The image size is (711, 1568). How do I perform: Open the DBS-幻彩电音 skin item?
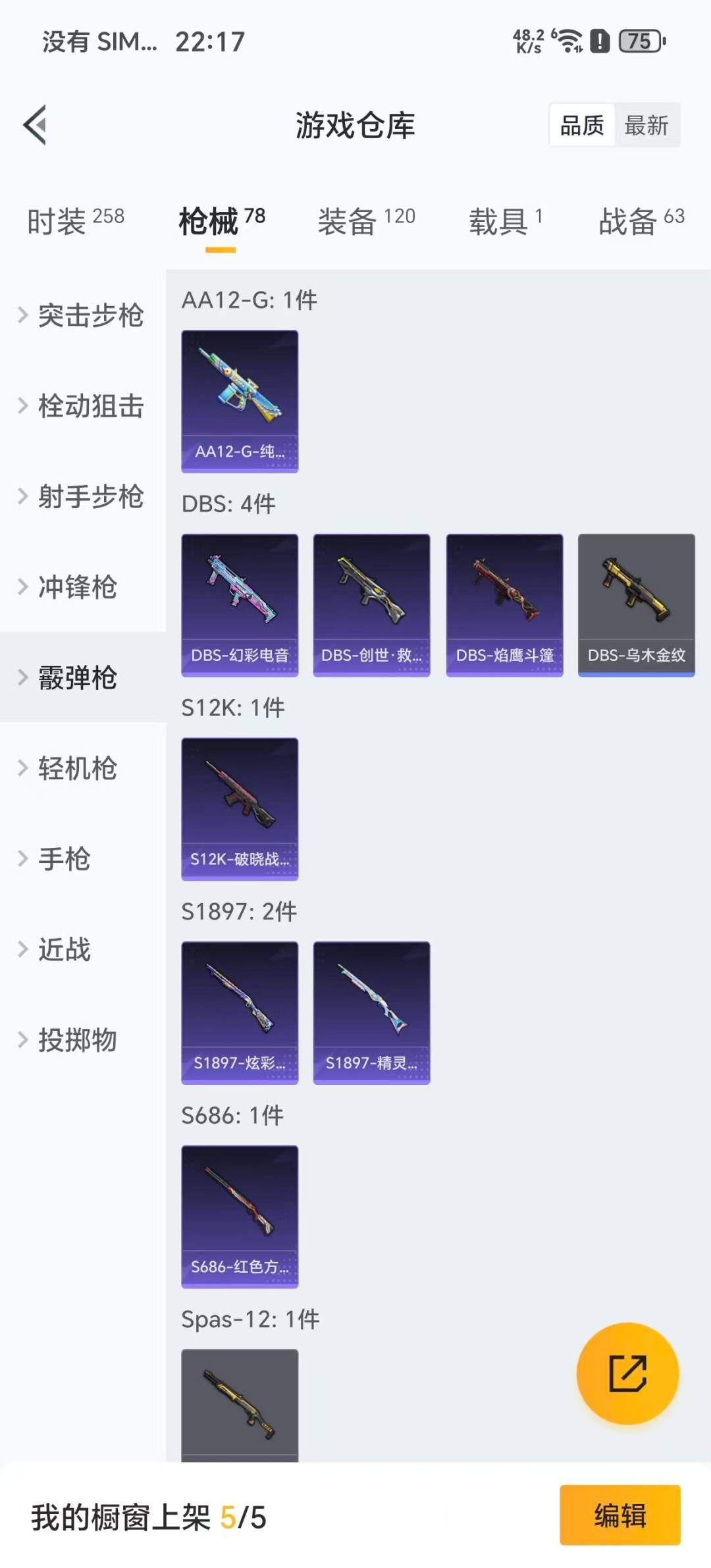tap(240, 605)
